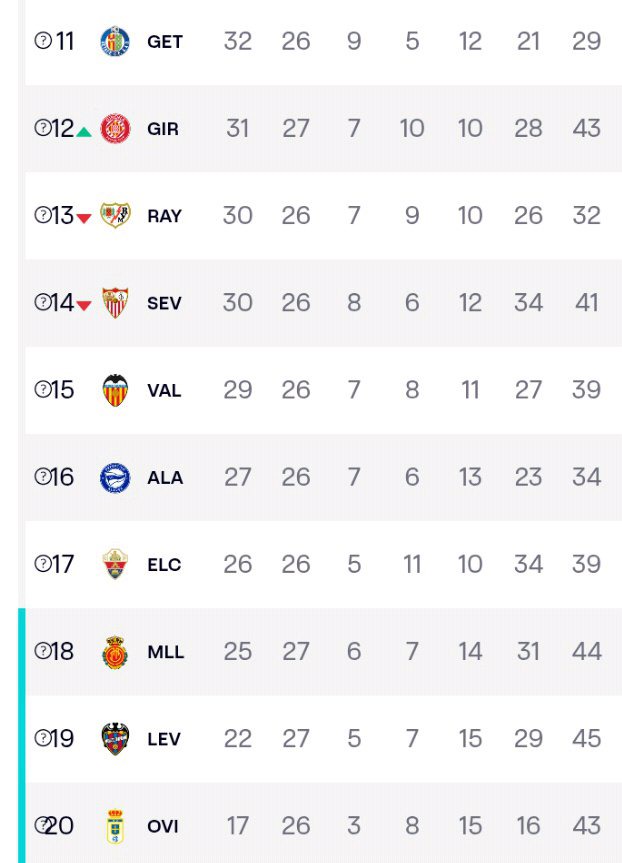This screenshot has width=622, height=863.
Task: Open the Elche (ELC) team row
Action: (164, 564)
